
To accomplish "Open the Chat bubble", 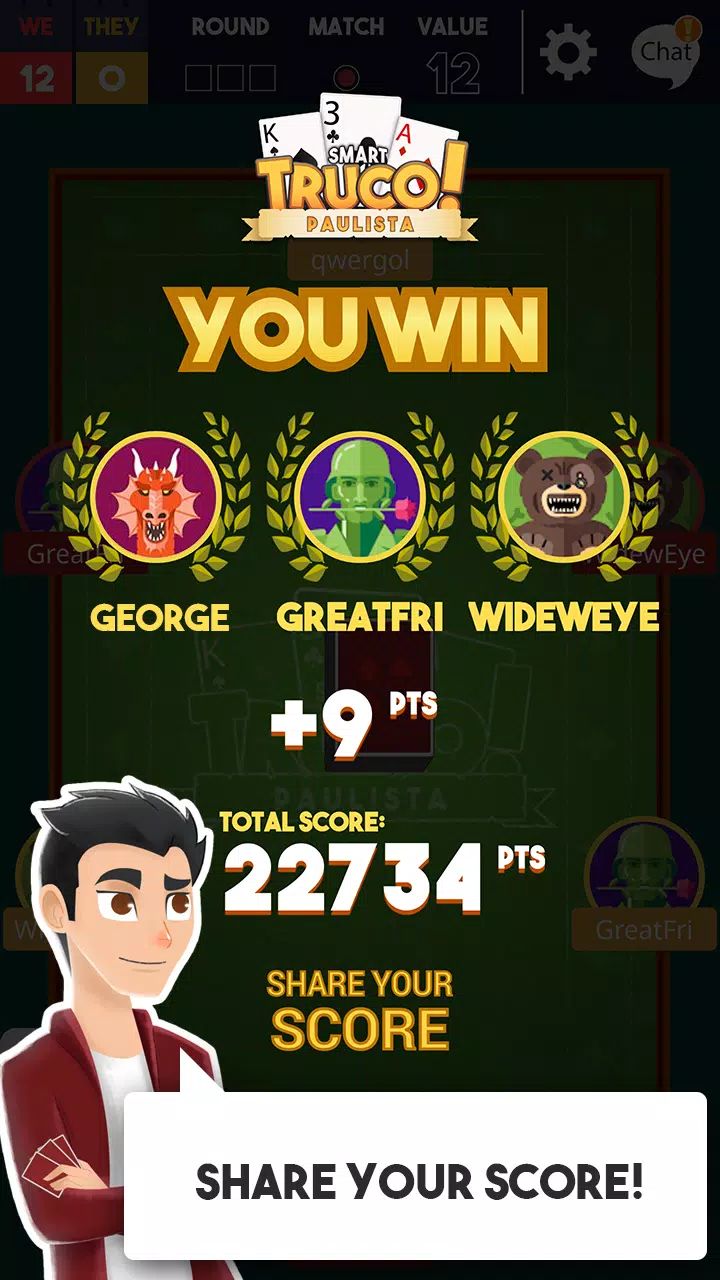I will (666, 52).
